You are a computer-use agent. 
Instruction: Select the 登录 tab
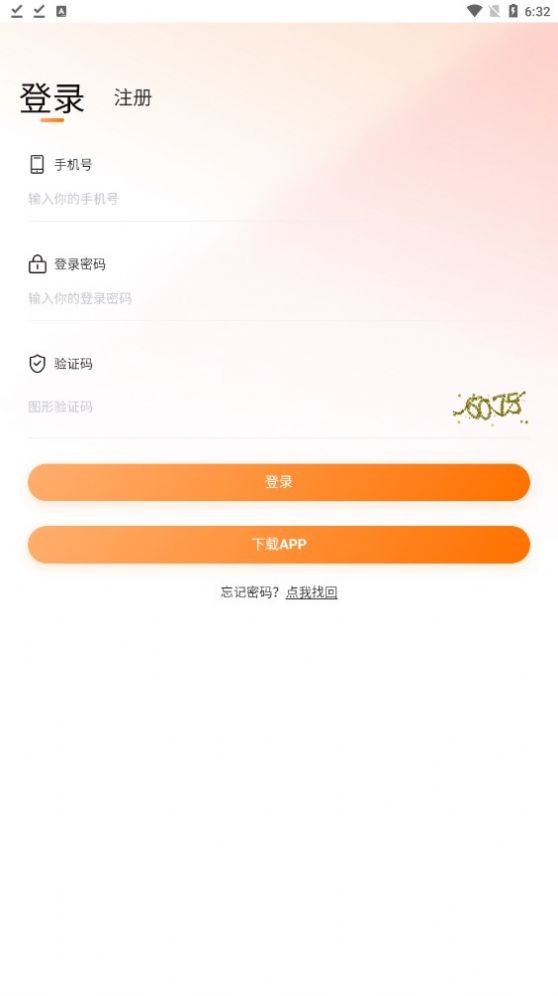tap(52, 98)
